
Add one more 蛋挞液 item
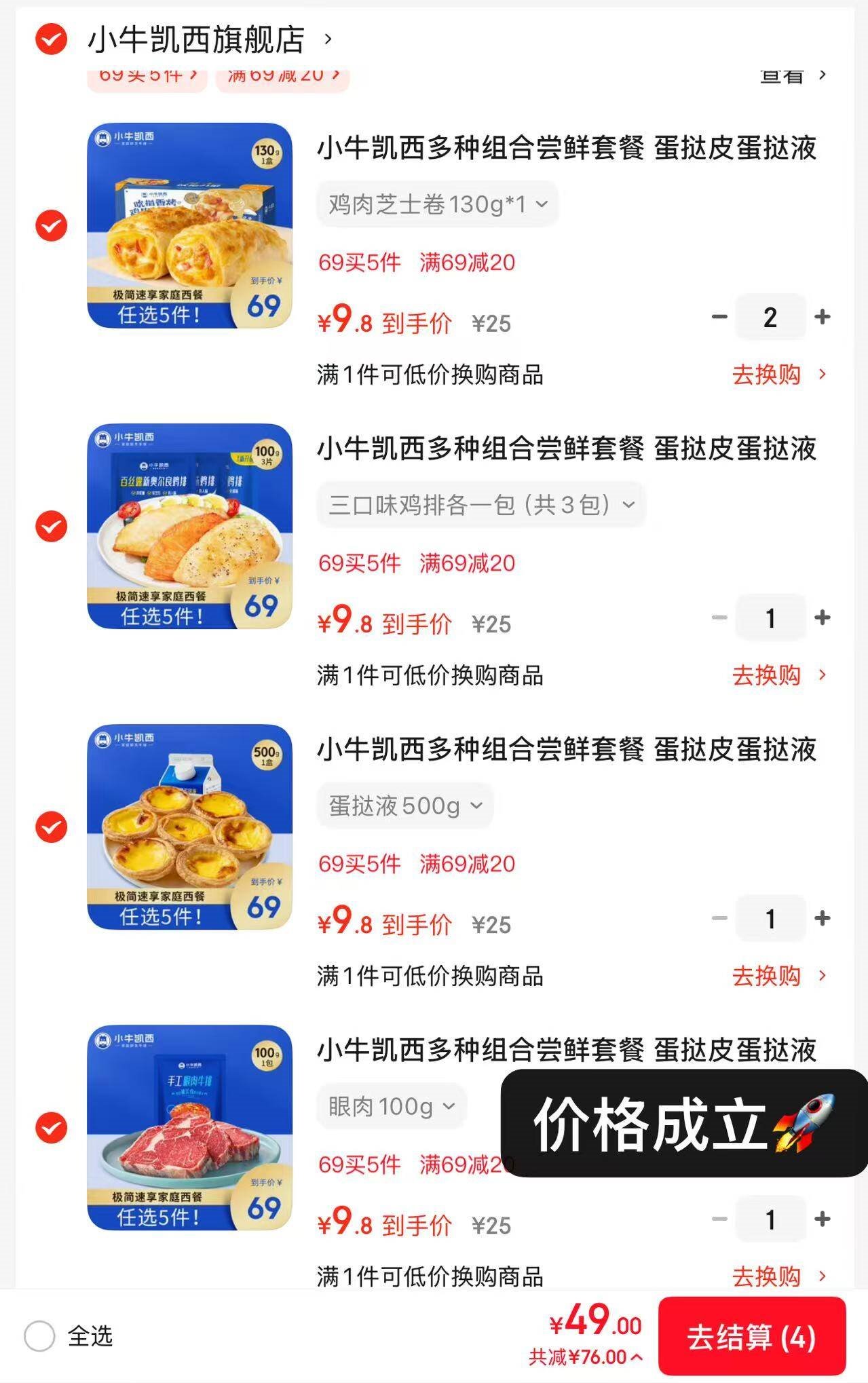[x=823, y=918]
